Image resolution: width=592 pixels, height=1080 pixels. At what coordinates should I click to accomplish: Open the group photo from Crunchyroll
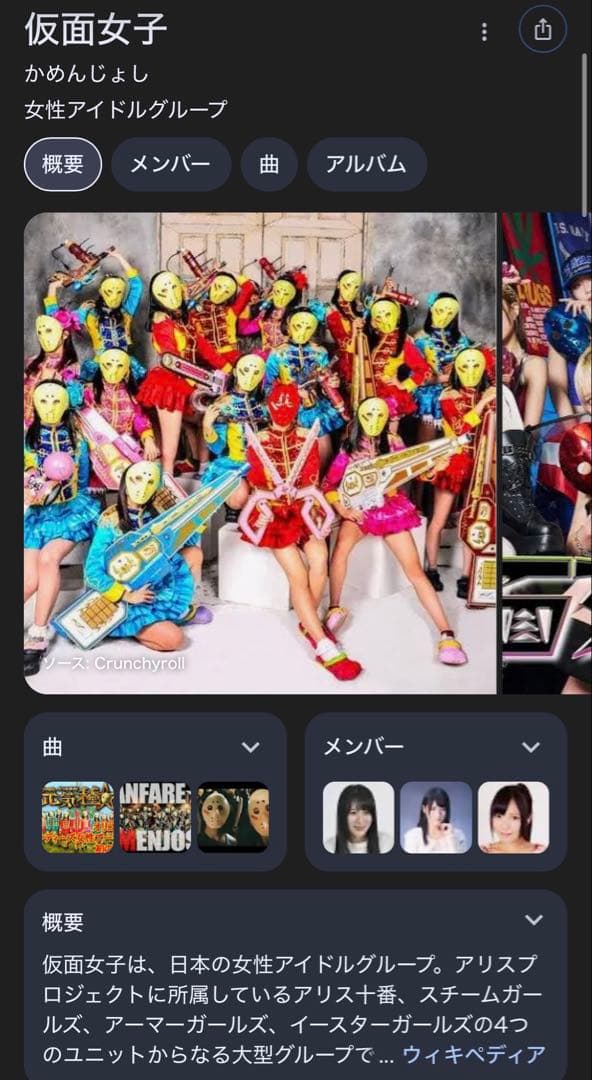260,453
